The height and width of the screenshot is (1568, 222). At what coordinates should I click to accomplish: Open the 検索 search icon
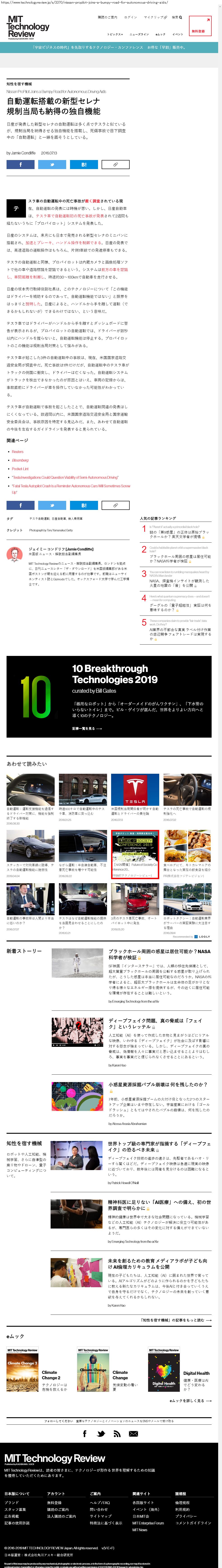coord(176,18)
